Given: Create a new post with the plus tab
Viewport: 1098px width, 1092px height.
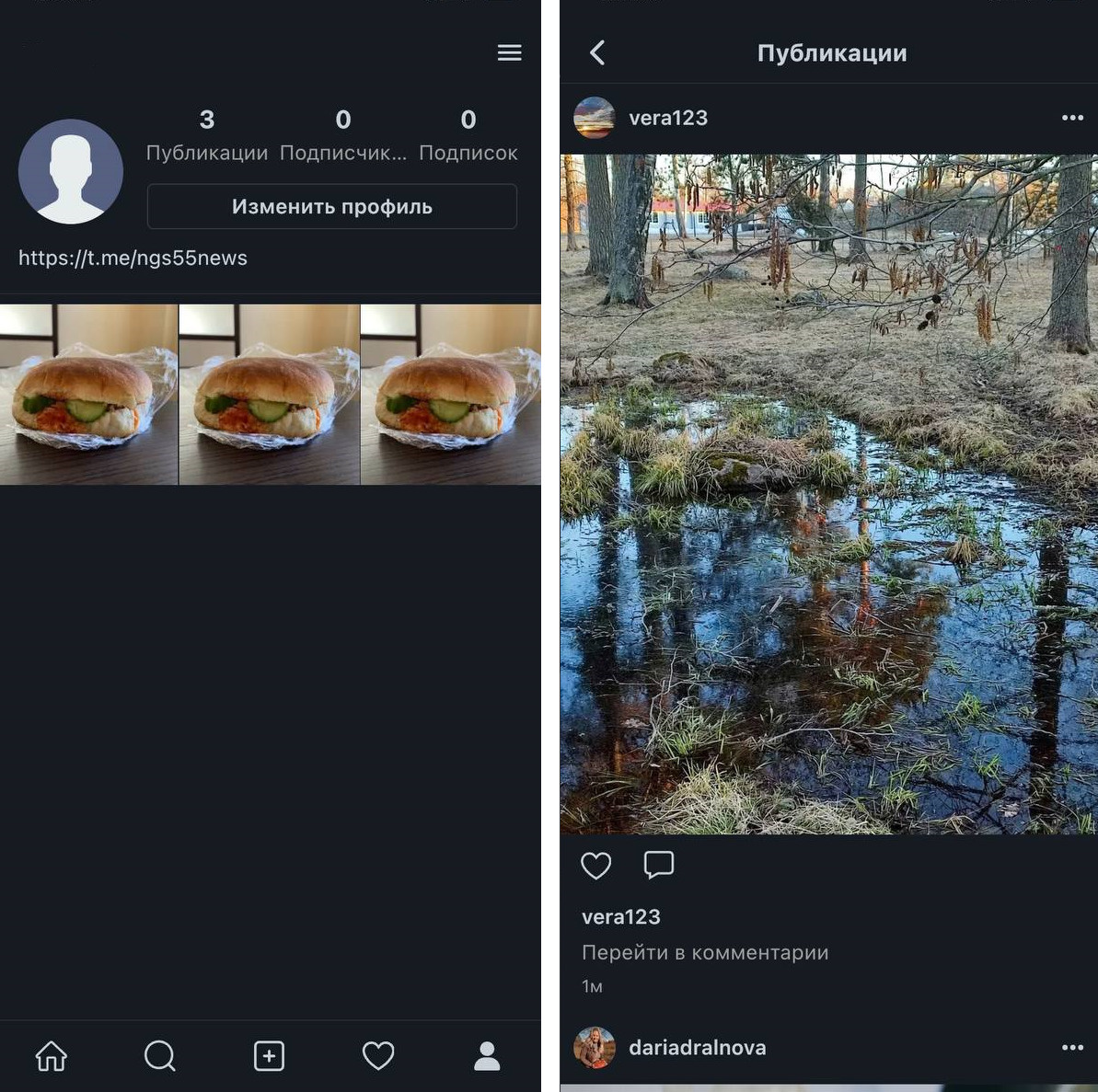Looking at the screenshot, I should [x=269, y=1056].
